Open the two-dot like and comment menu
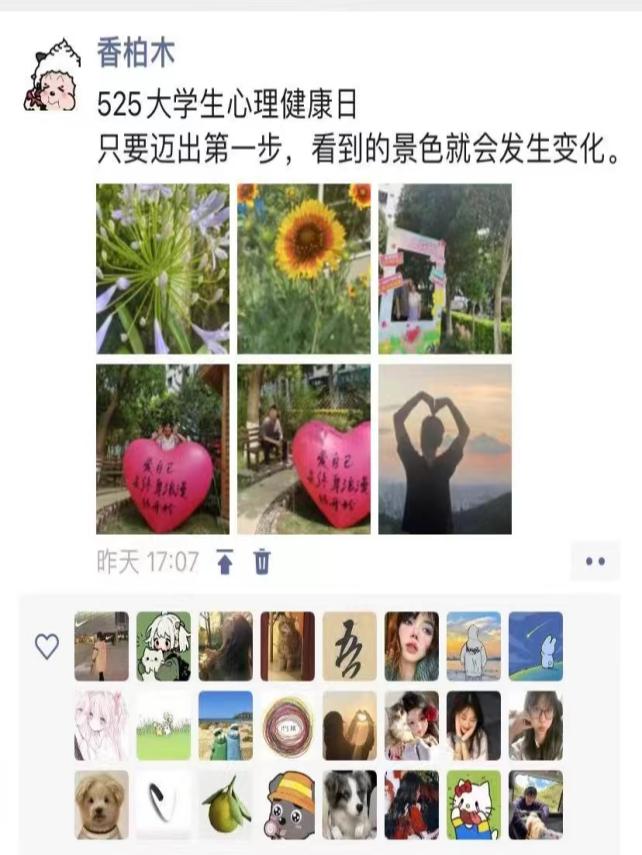This screenshot has width=642, height=855. click(x=595, y=562)
